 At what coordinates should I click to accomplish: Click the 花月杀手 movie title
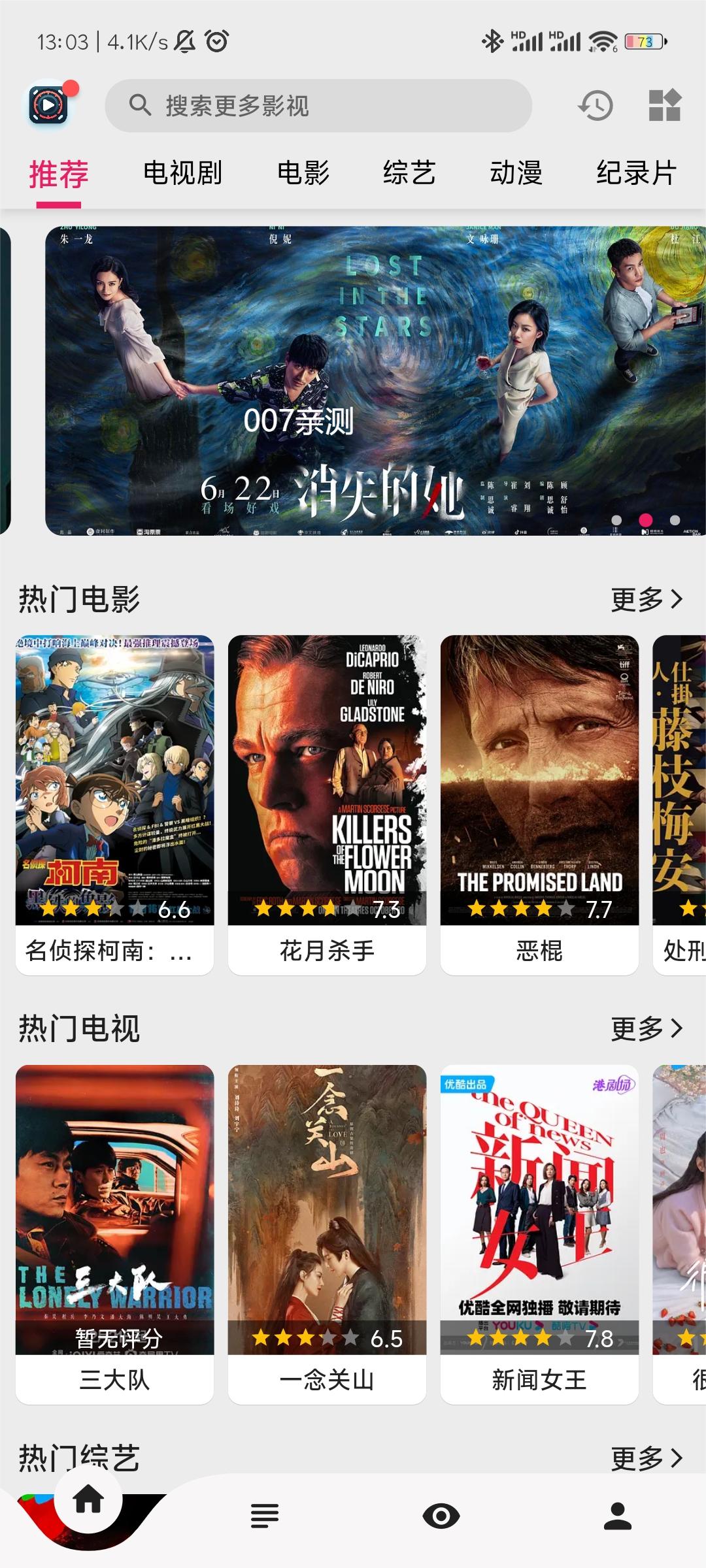click(325, 951)
